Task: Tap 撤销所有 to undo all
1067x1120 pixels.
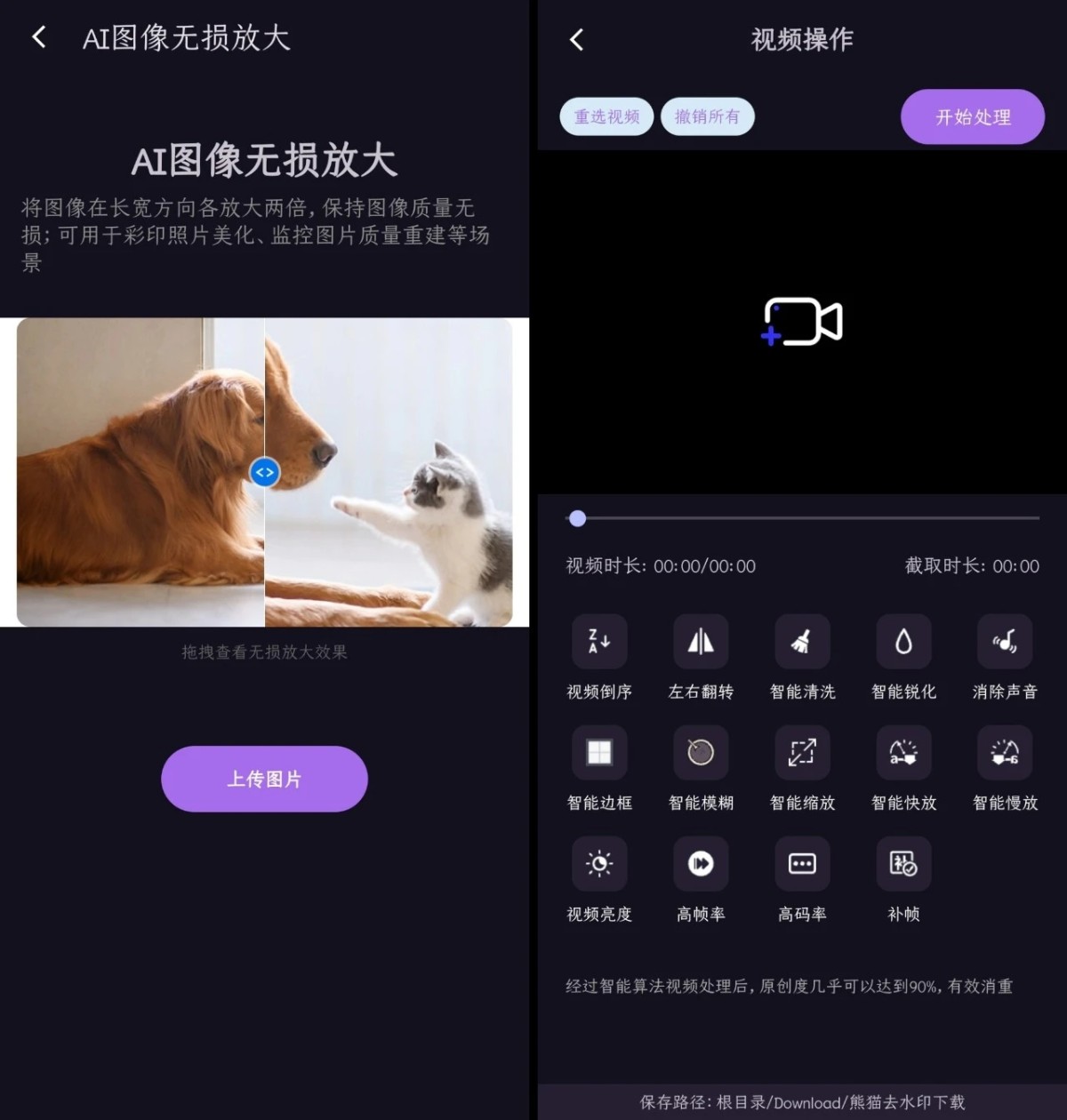Action: tap(707, 116)
